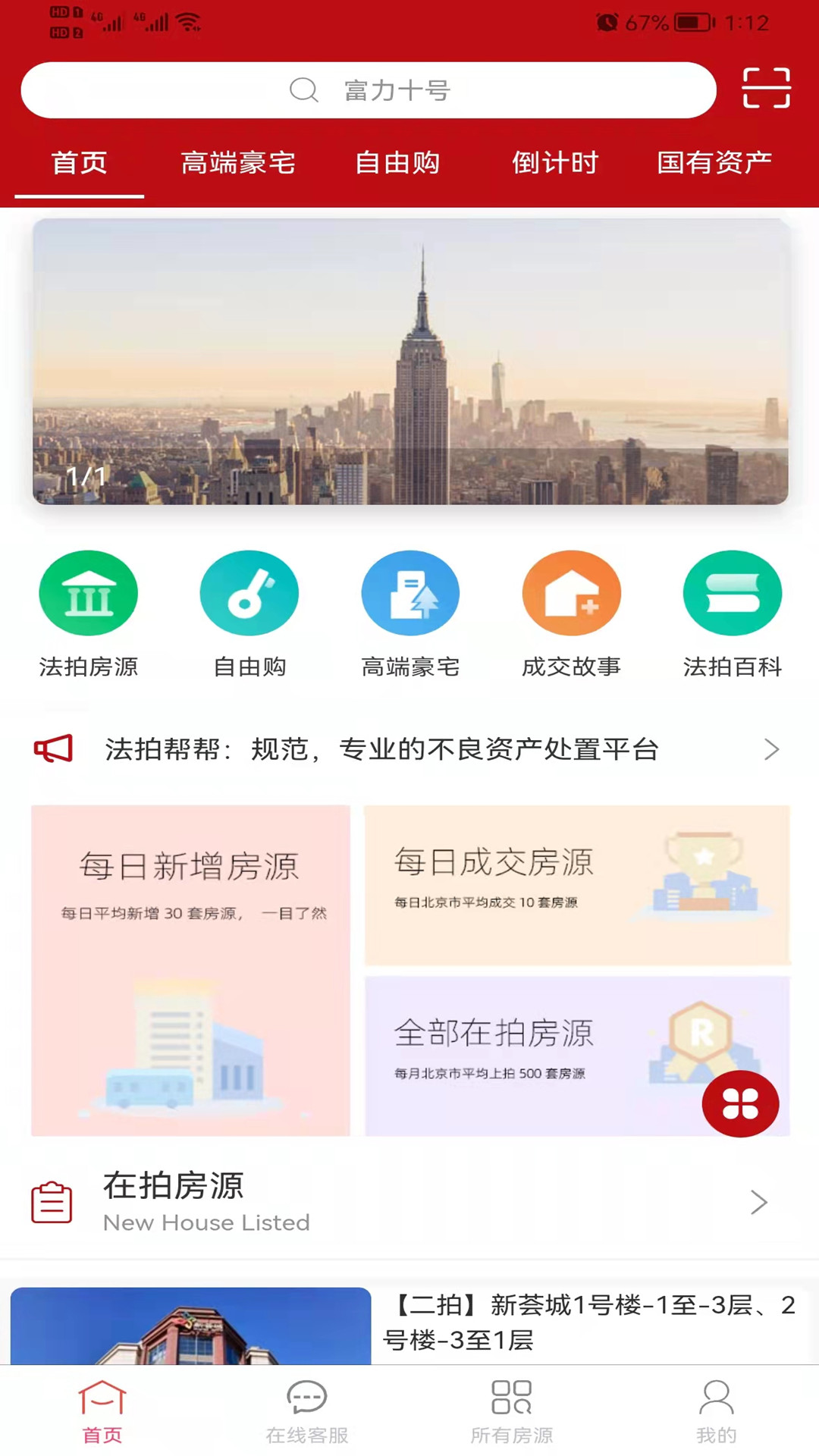This screenshot has width=819, height=1456.
Task: Switch to the 高端豪宅 top tab
Action: point(238,162)
